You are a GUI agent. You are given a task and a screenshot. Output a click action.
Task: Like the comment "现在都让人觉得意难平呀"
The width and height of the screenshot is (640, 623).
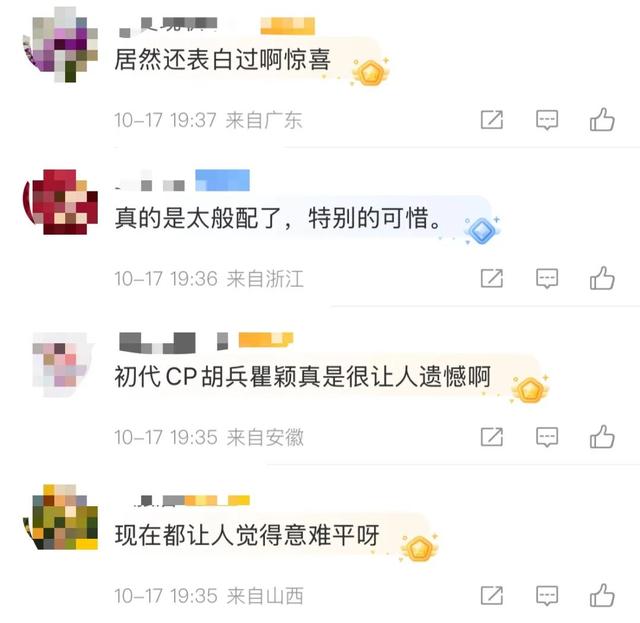[602, 595]
